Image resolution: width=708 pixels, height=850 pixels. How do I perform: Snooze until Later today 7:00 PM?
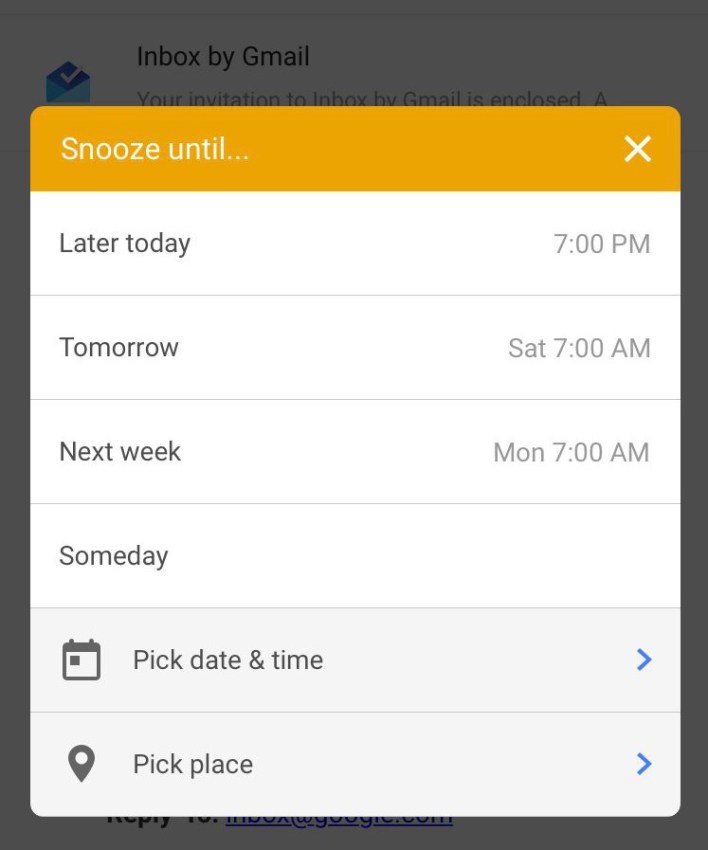point(355,243)
